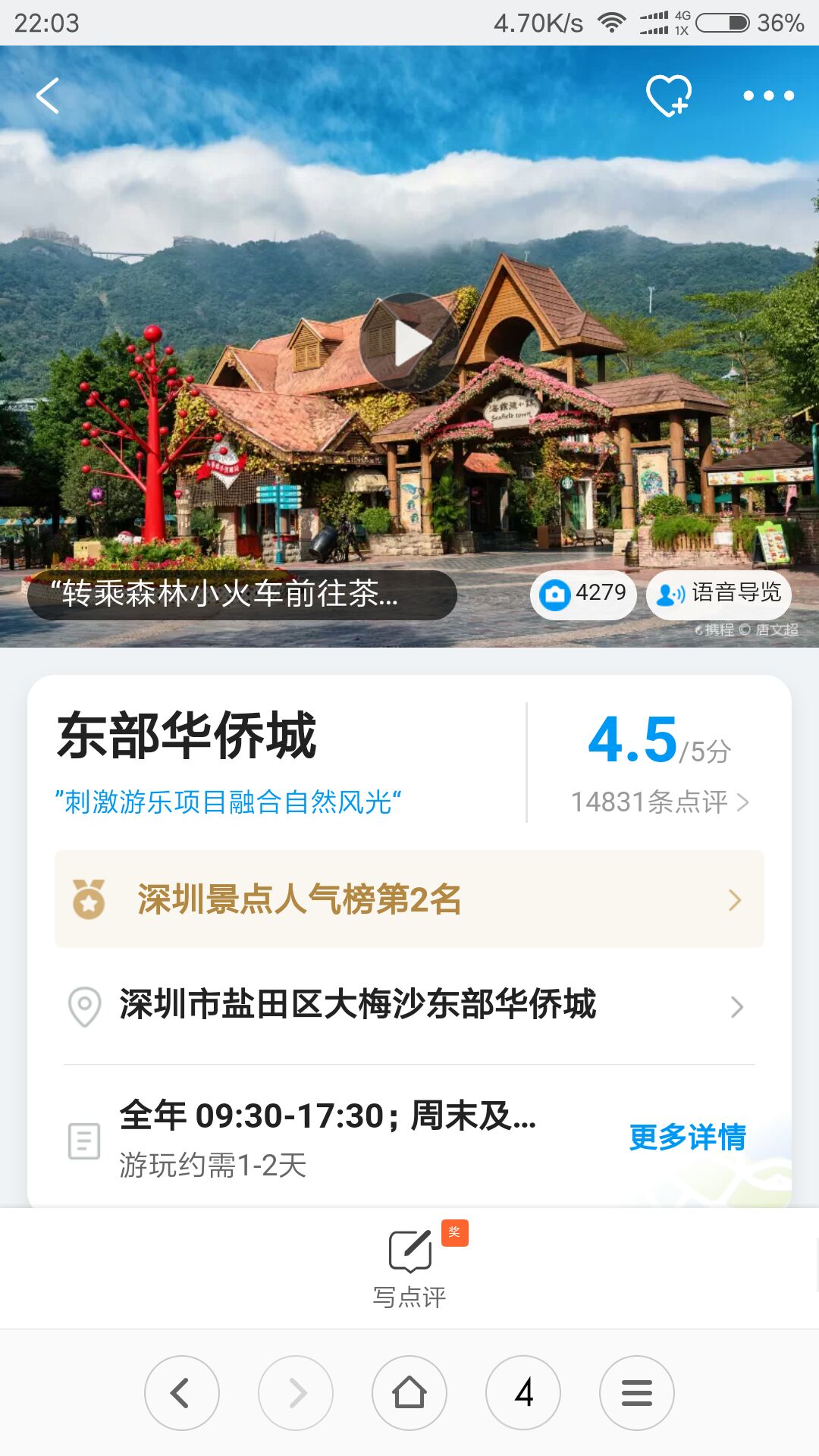The width and height of the screenshot is (819, 1456).
Task: Open the browser hamburger menu
Action: [x=637, y=1393]
